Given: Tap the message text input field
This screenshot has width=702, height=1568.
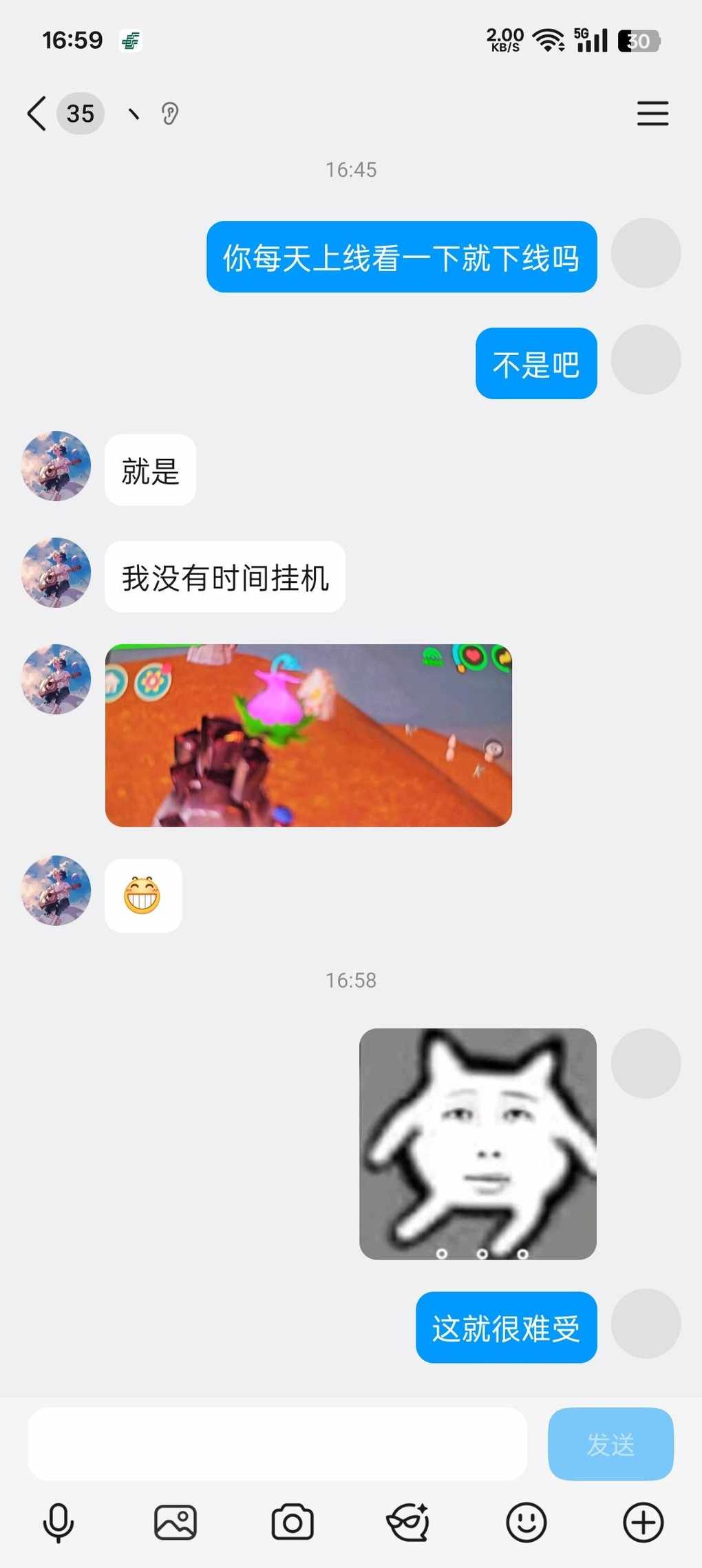Looking at the screenshot, I should point(277,1443).
